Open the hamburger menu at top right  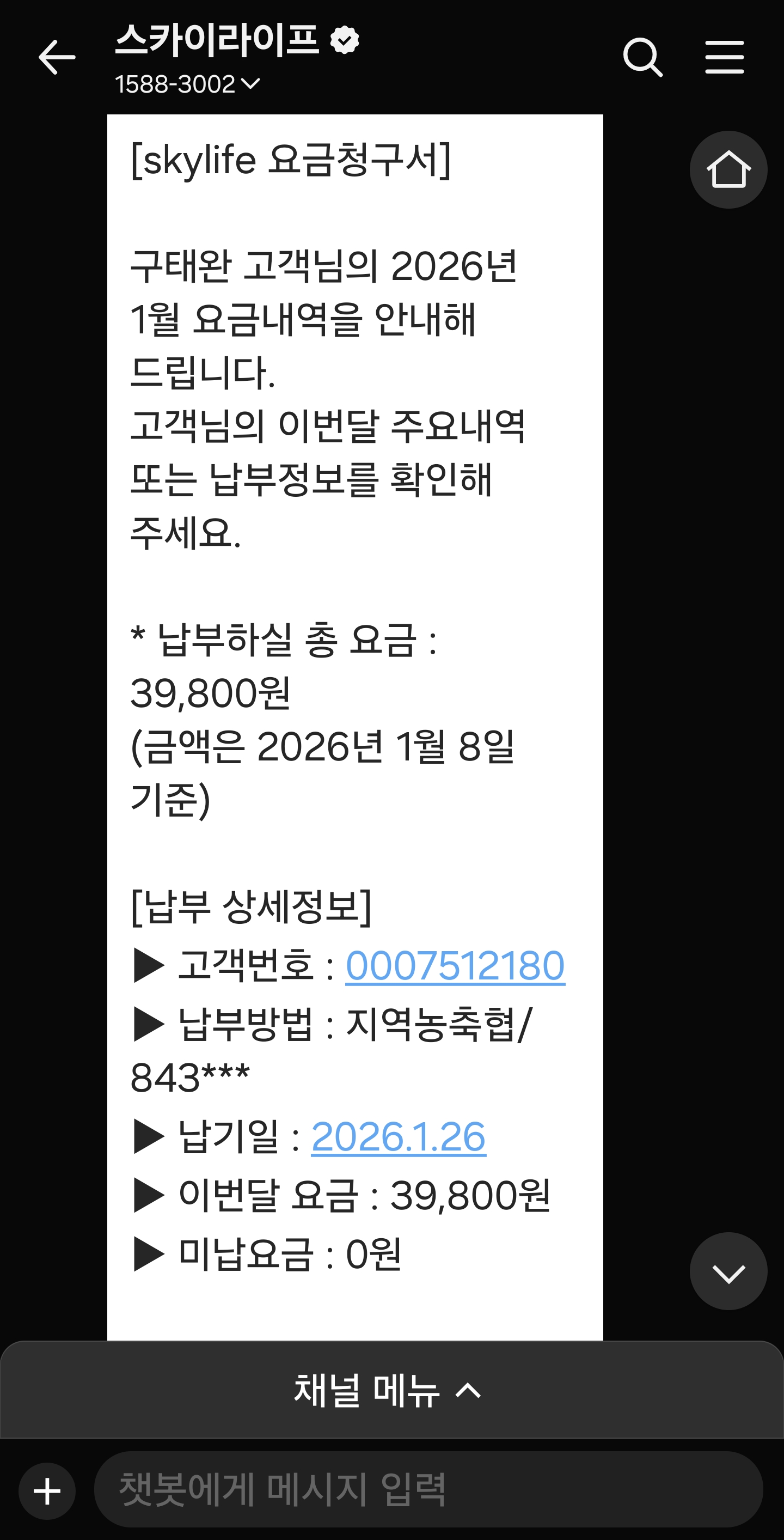pos(724,57)
